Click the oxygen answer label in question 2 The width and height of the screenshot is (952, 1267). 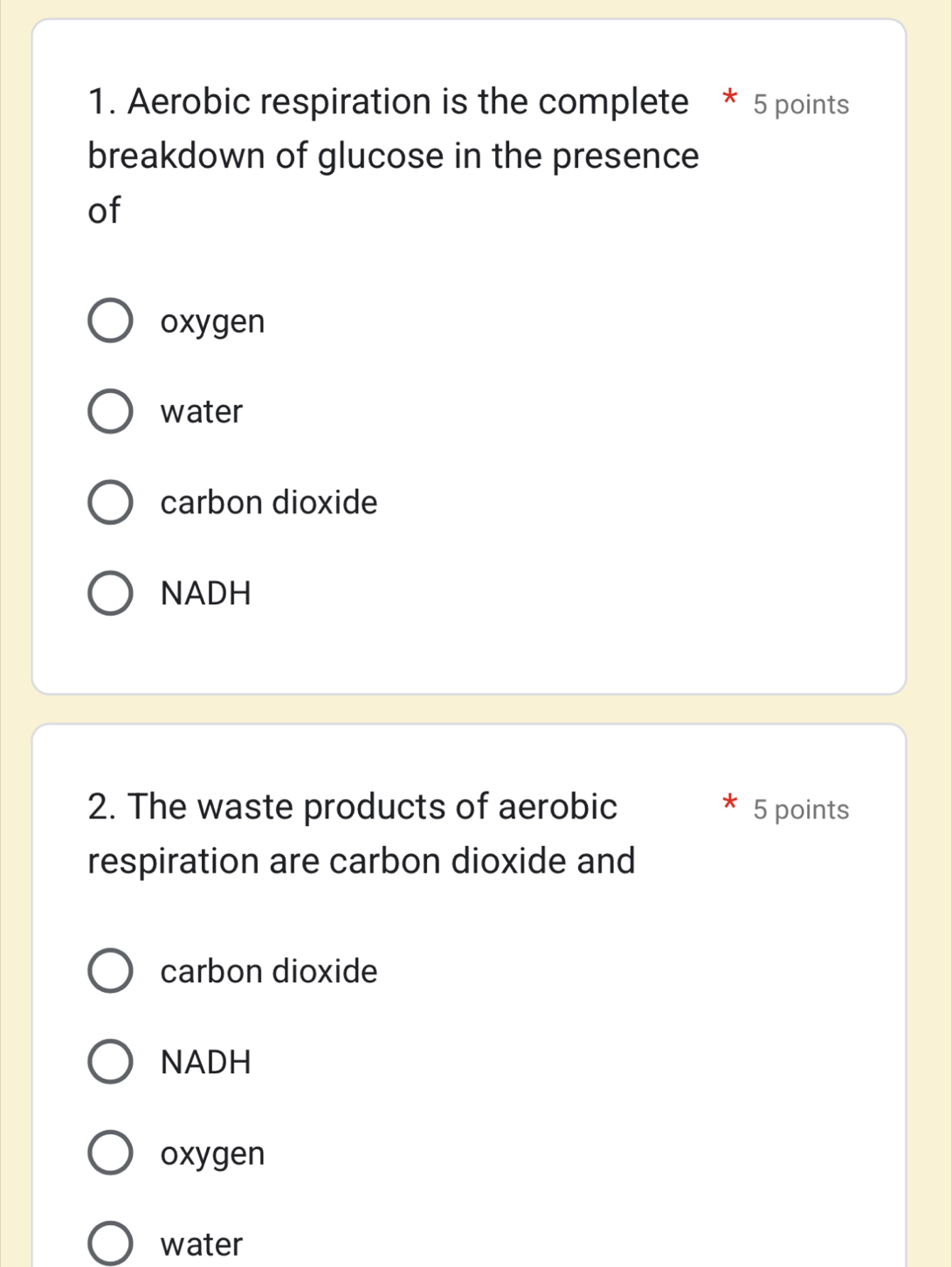click(x=212, y=1153)
